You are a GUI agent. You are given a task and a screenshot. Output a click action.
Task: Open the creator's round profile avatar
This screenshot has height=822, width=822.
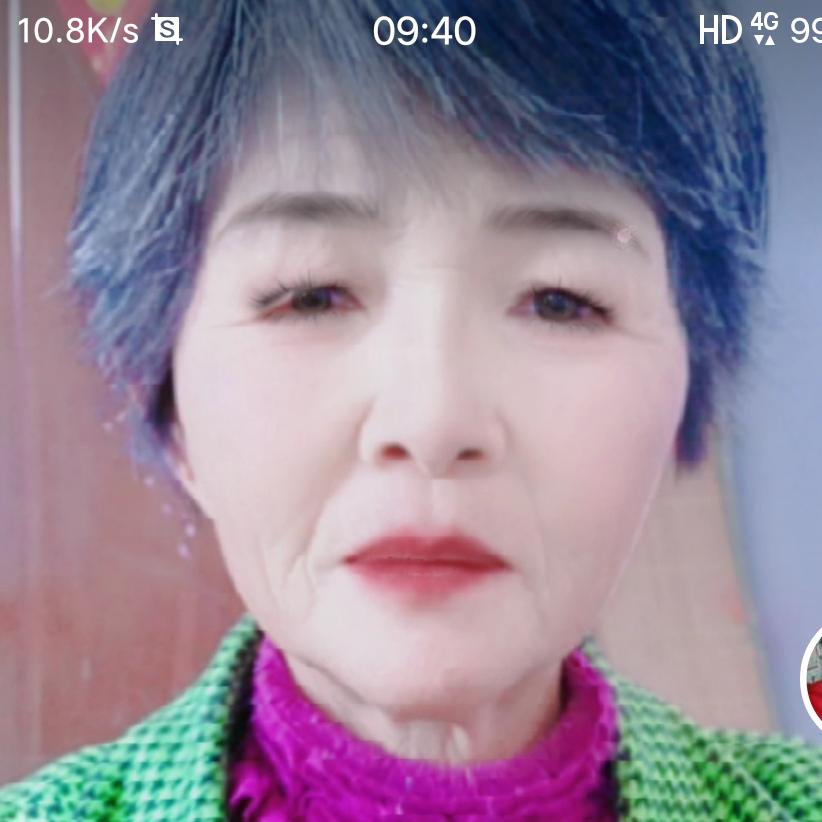[x=812, y=679]
